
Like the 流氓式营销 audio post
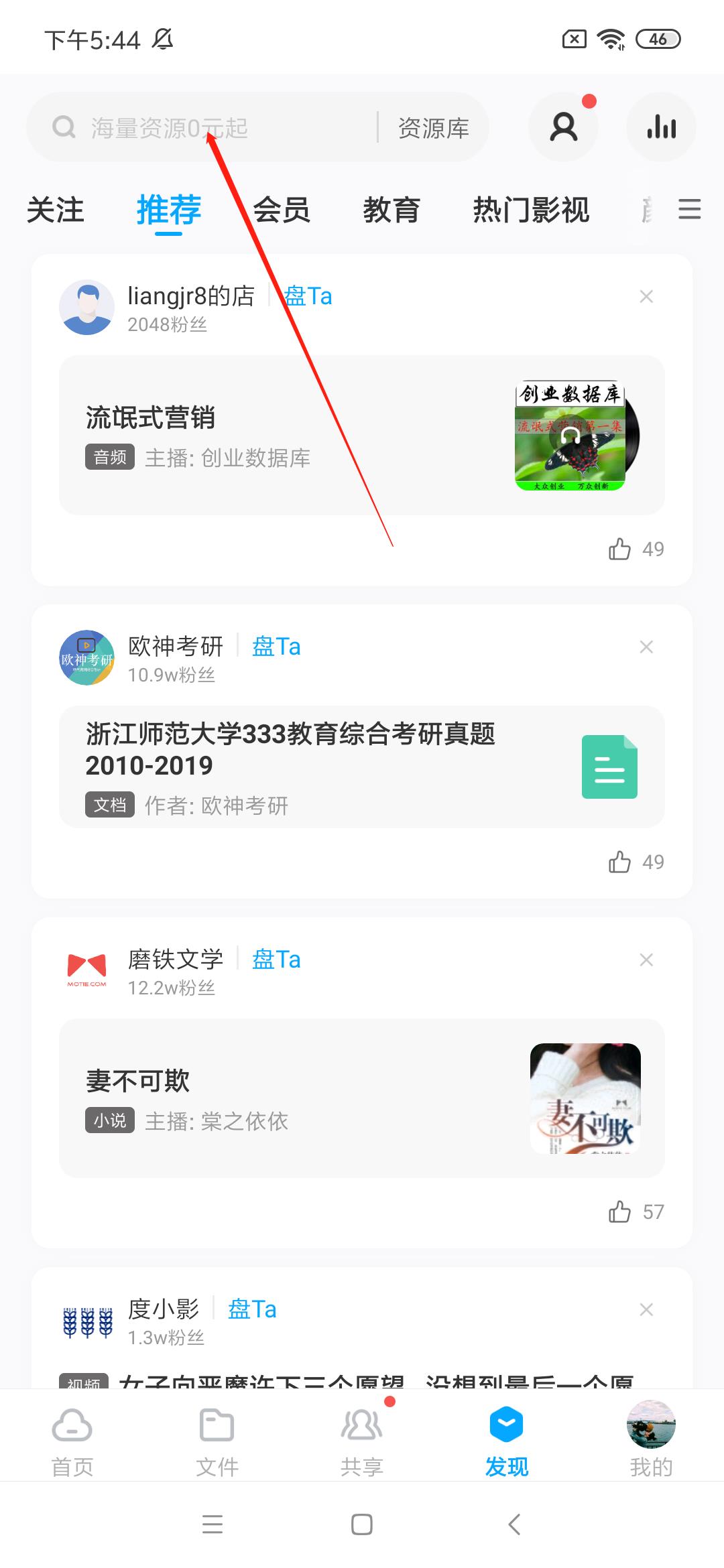[x=619, y=548]
